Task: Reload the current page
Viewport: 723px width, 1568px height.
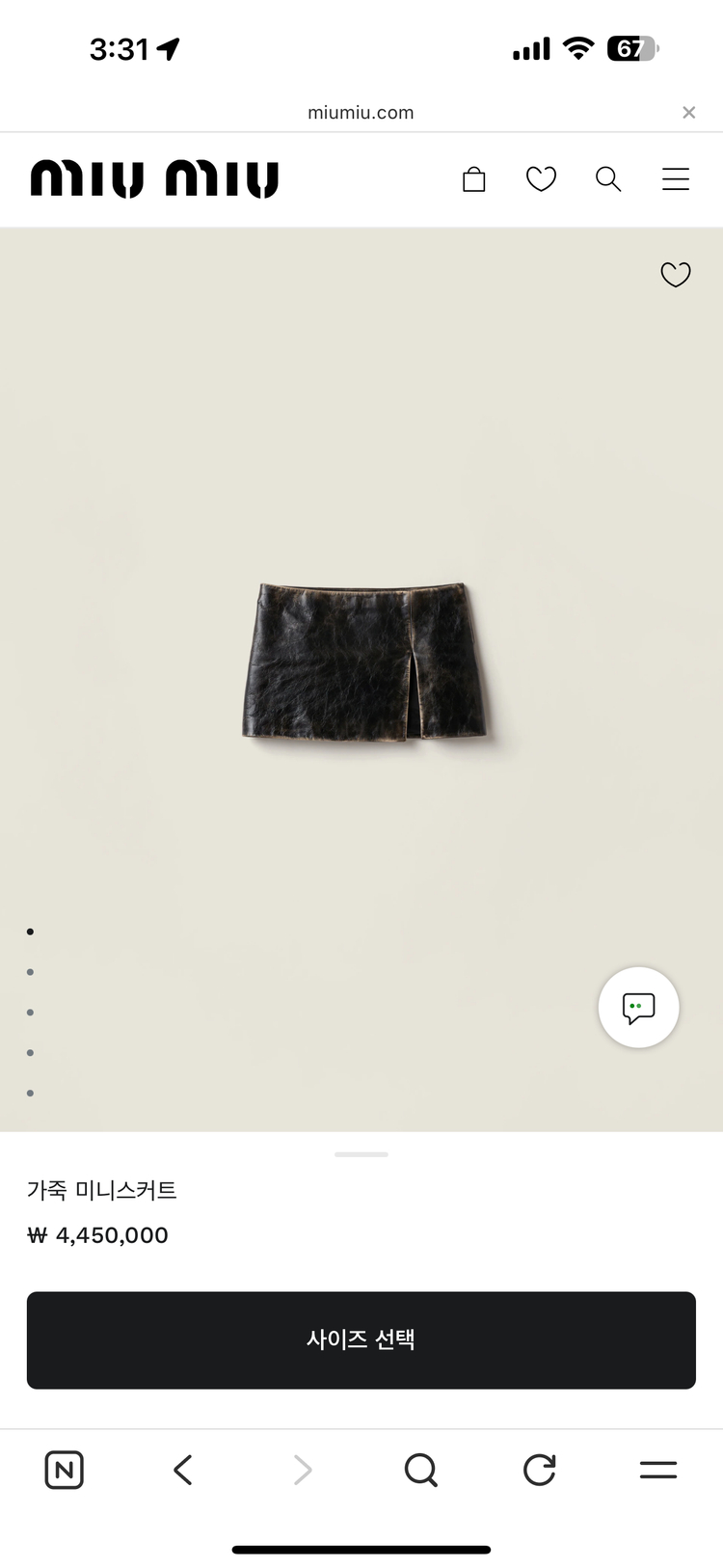Action: tap(540, 1471)
